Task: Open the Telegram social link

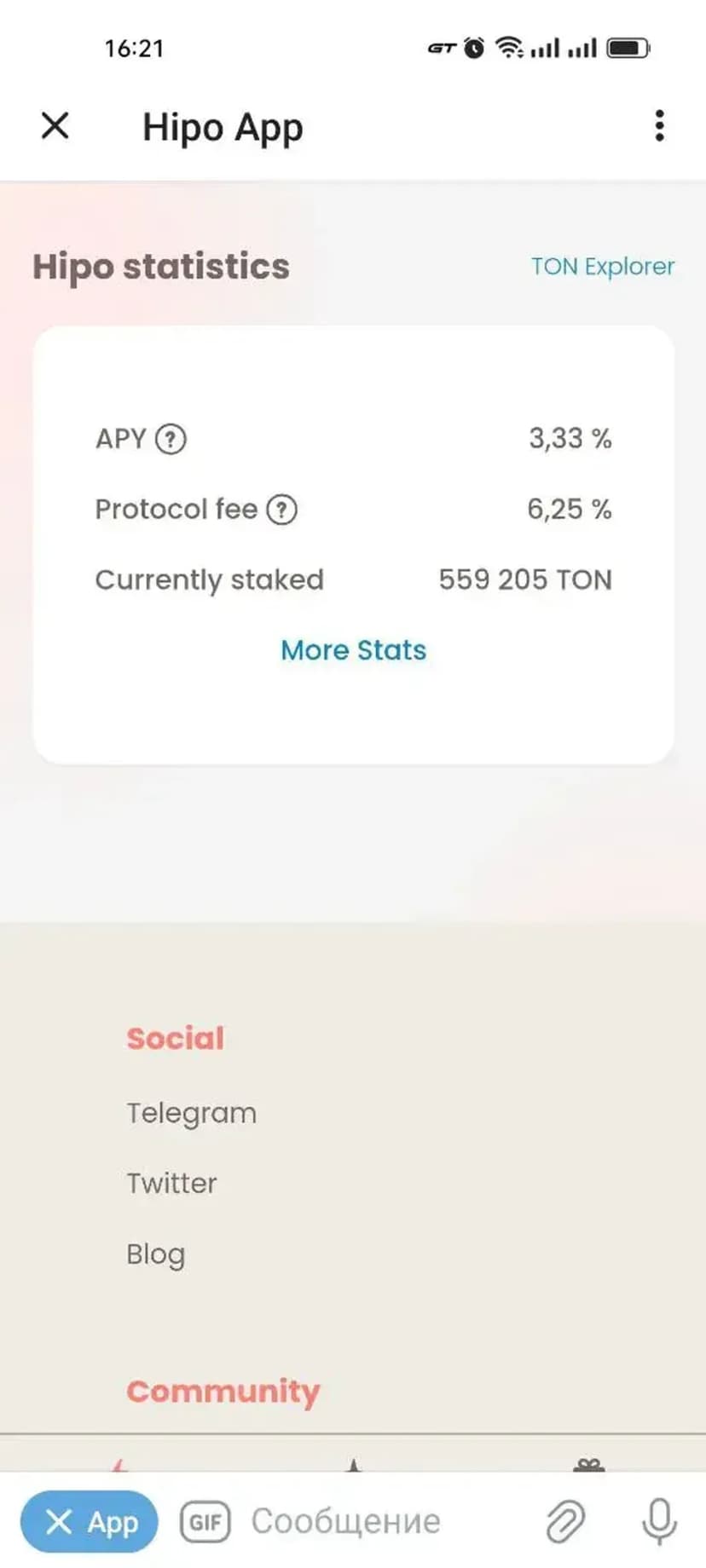Action: [x=191, y=1113]
